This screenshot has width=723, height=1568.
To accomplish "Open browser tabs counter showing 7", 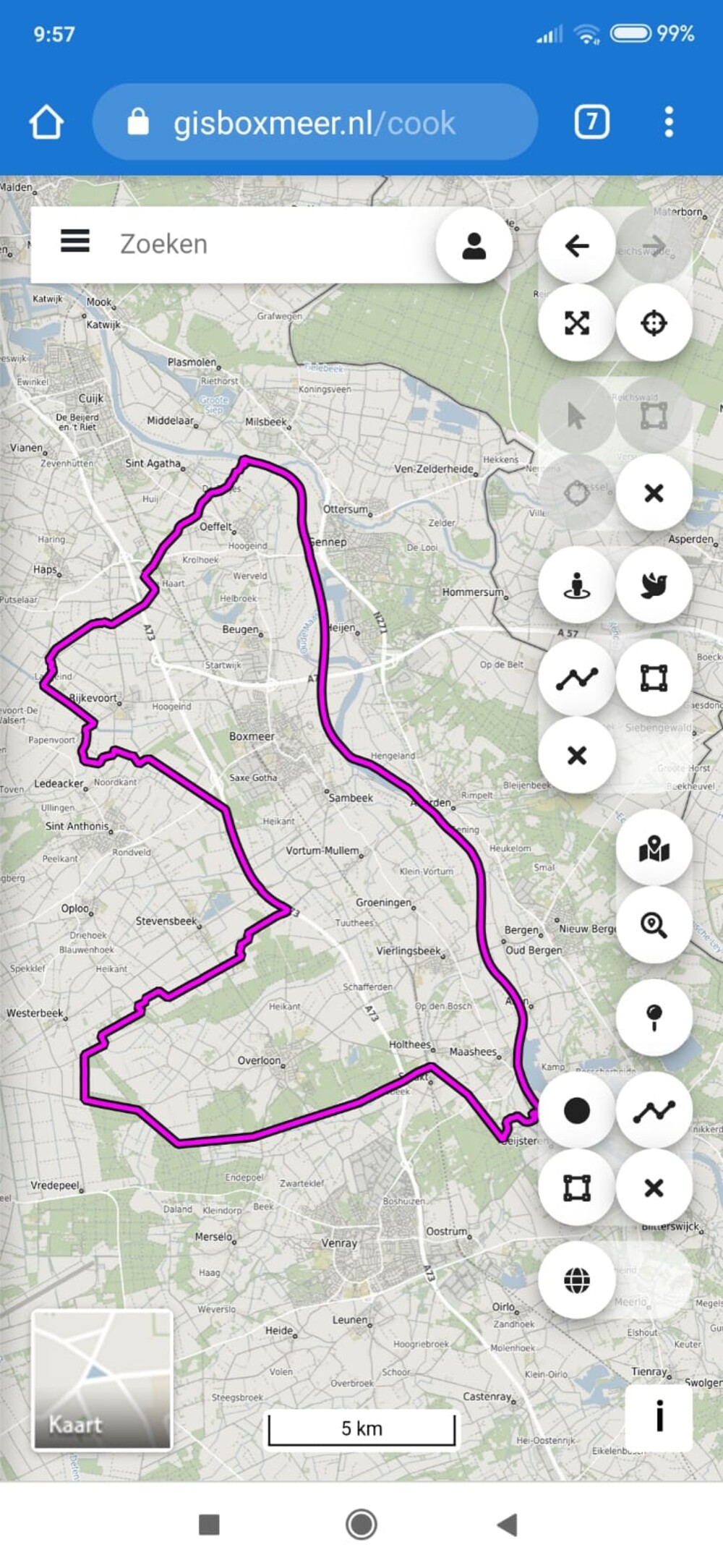I will (592, 122).
